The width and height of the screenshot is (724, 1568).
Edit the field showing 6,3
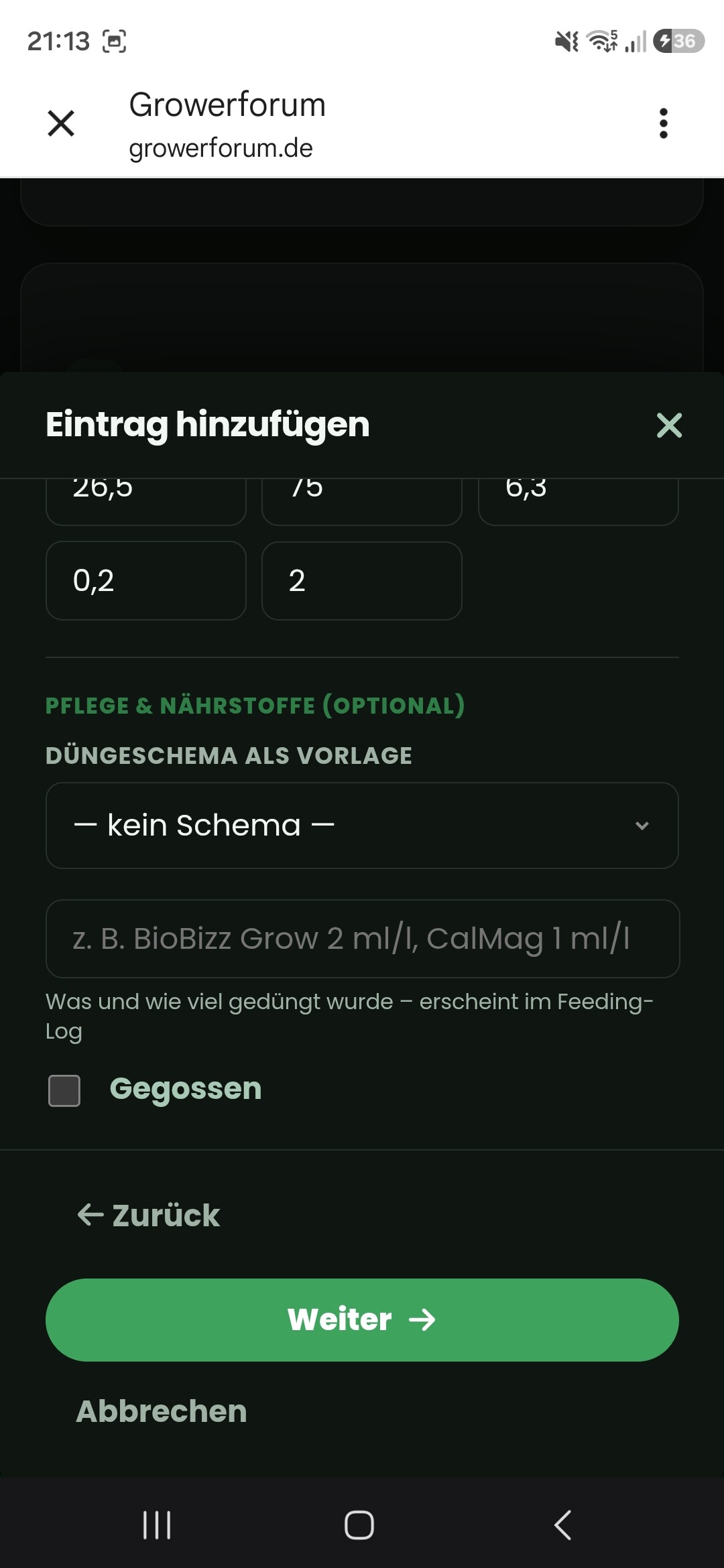578,501
